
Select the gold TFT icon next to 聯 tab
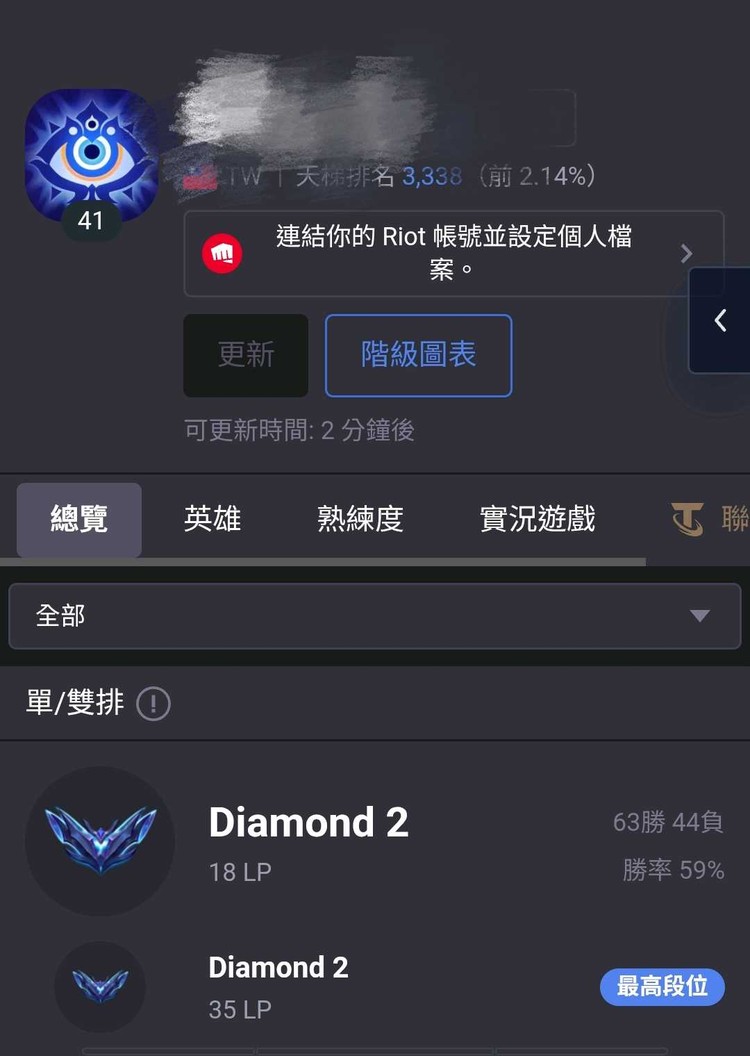click(687, 520)
